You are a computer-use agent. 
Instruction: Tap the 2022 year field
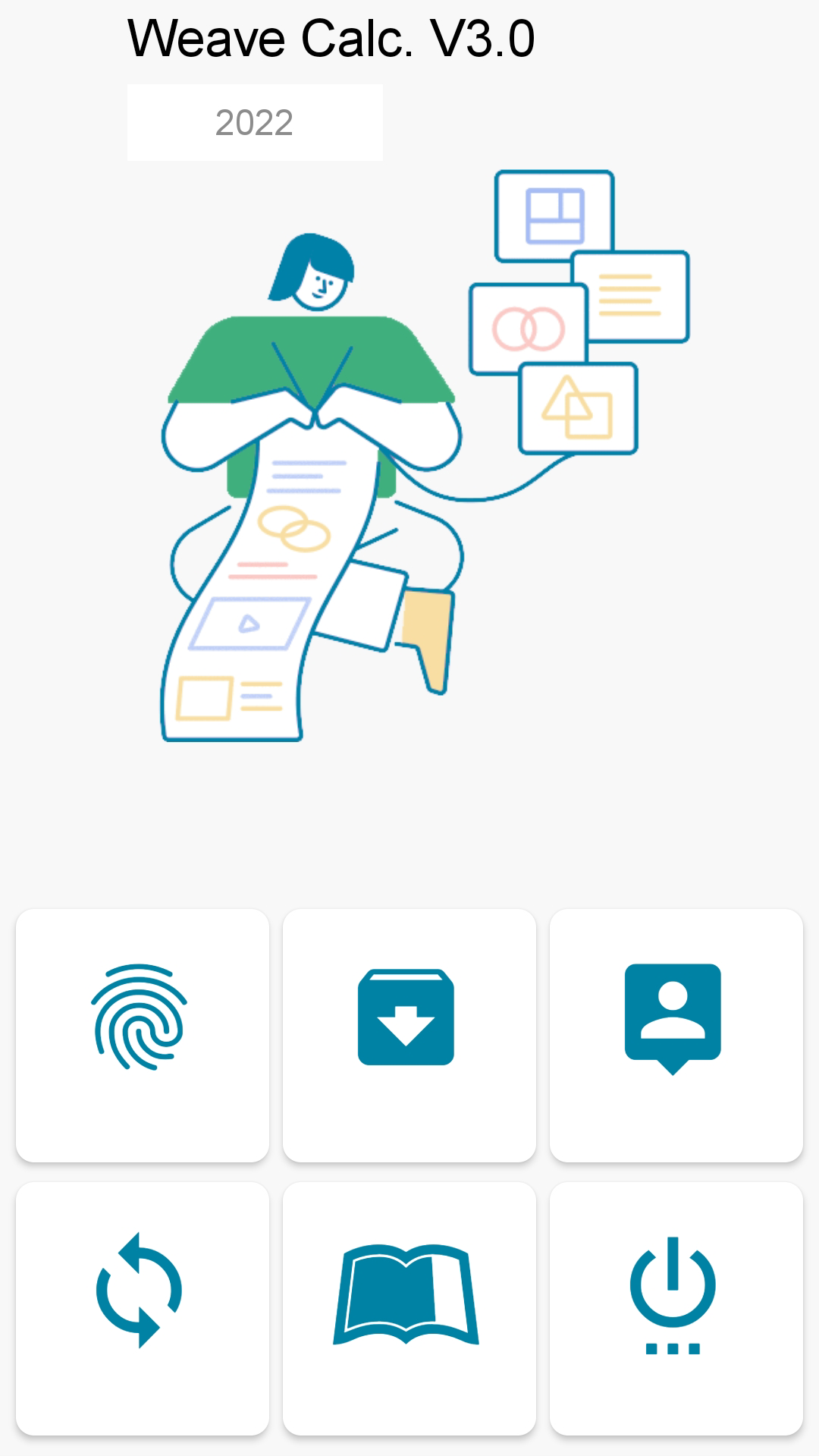(255, 123)
